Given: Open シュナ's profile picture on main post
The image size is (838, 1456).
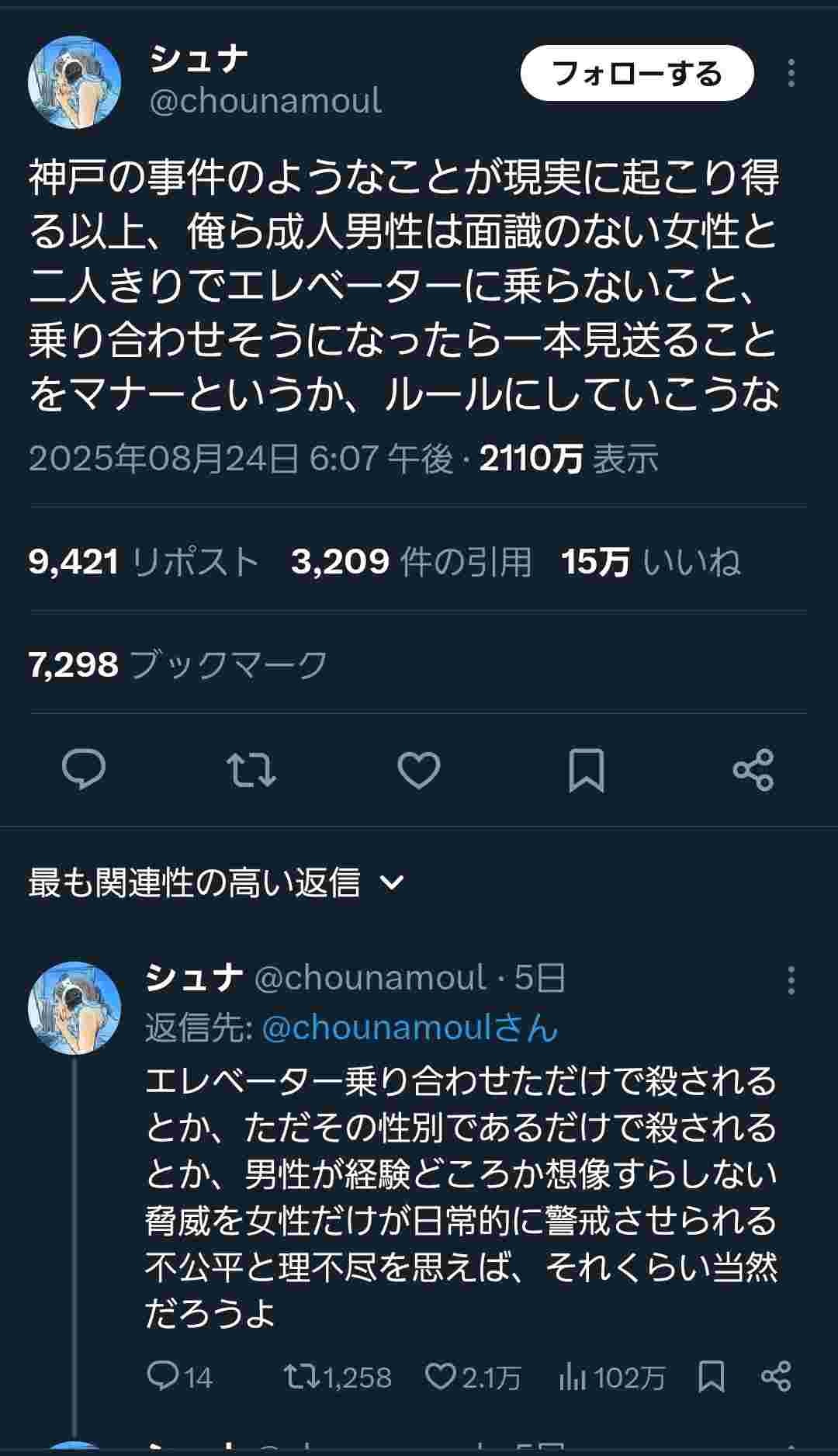Looking at the screenshot, I should click(x=74, y=81).
